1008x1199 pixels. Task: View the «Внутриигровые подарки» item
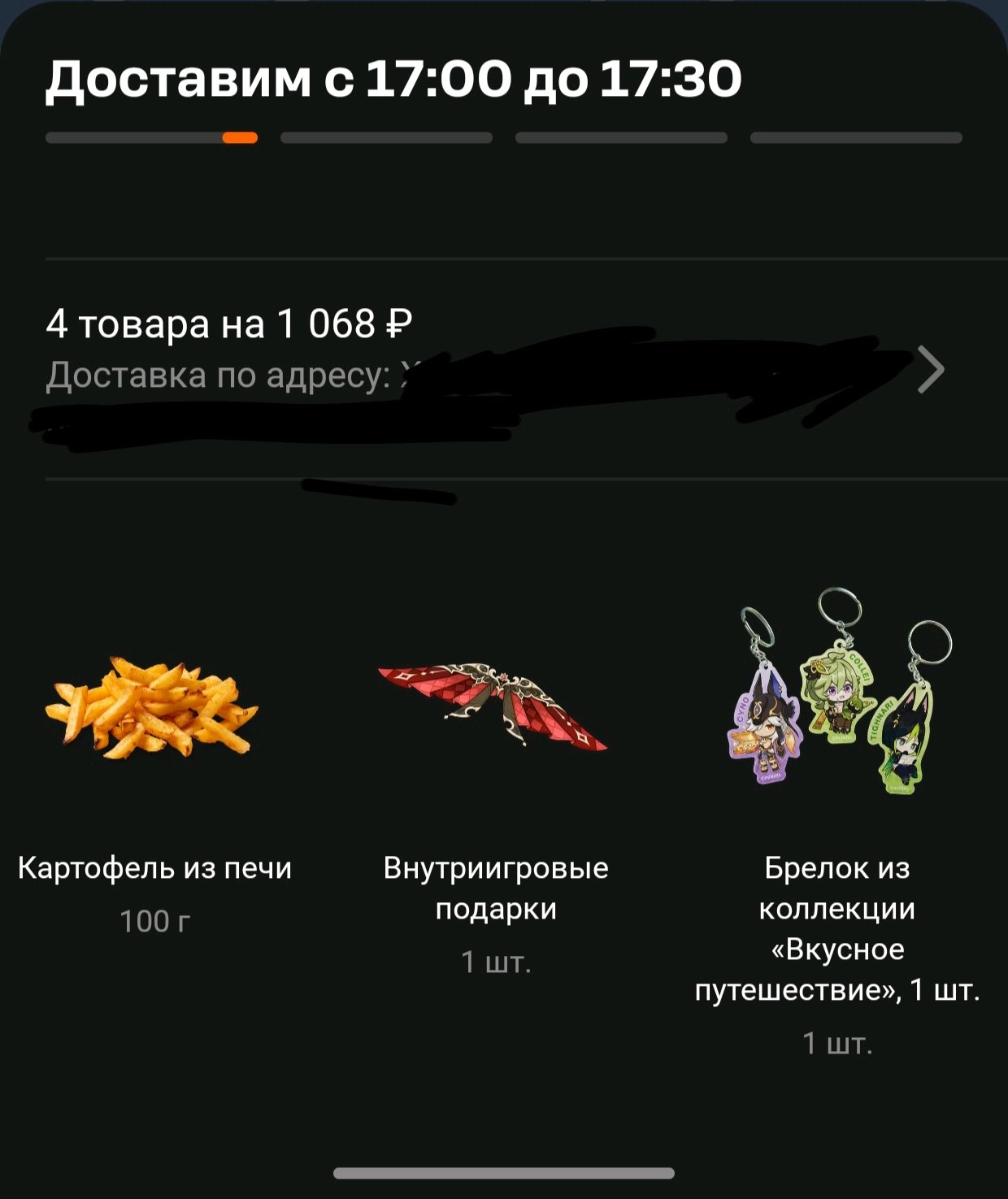point(495,707)
